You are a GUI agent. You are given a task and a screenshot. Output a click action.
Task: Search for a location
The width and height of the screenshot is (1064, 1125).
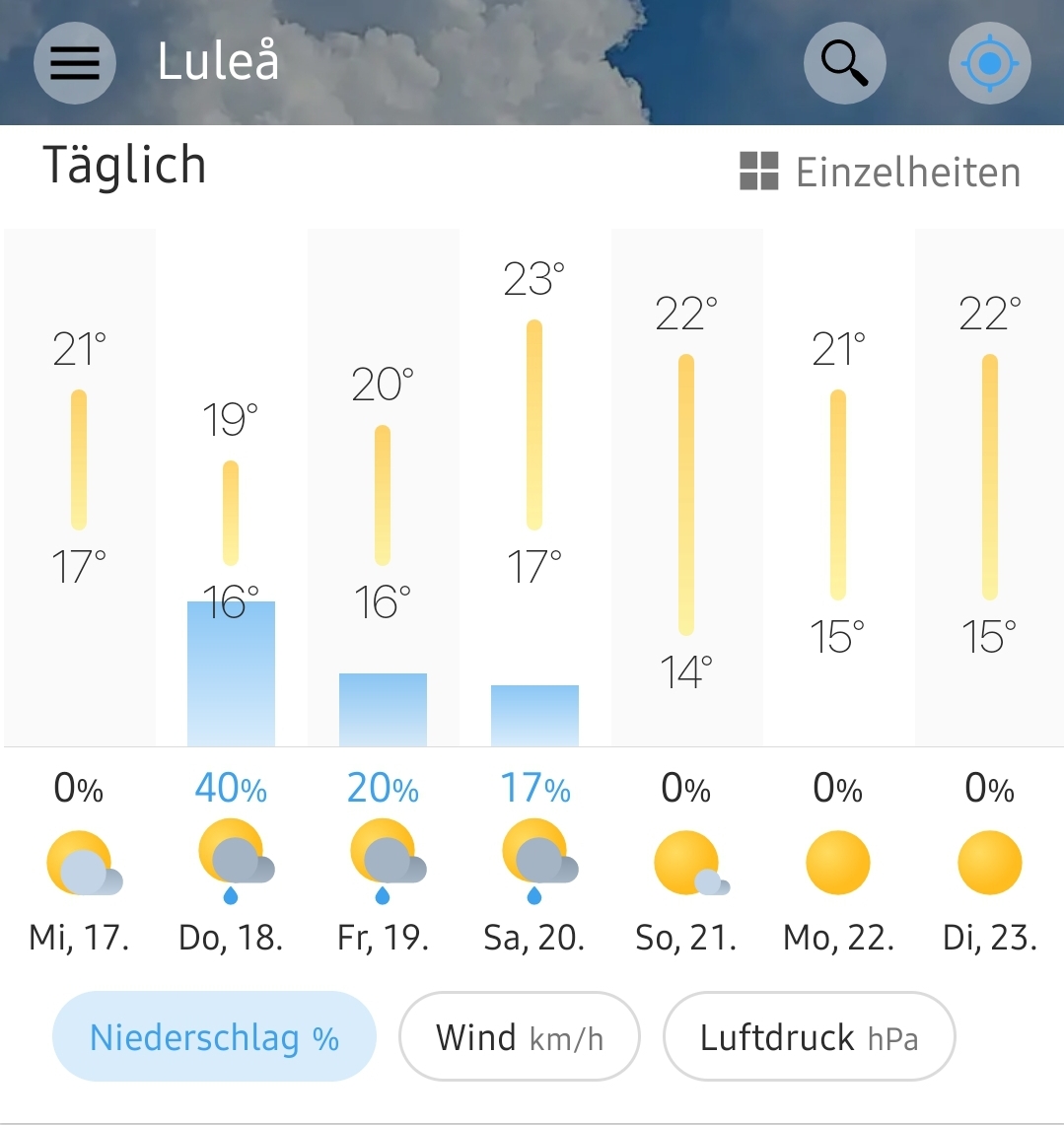click(844, 63)
